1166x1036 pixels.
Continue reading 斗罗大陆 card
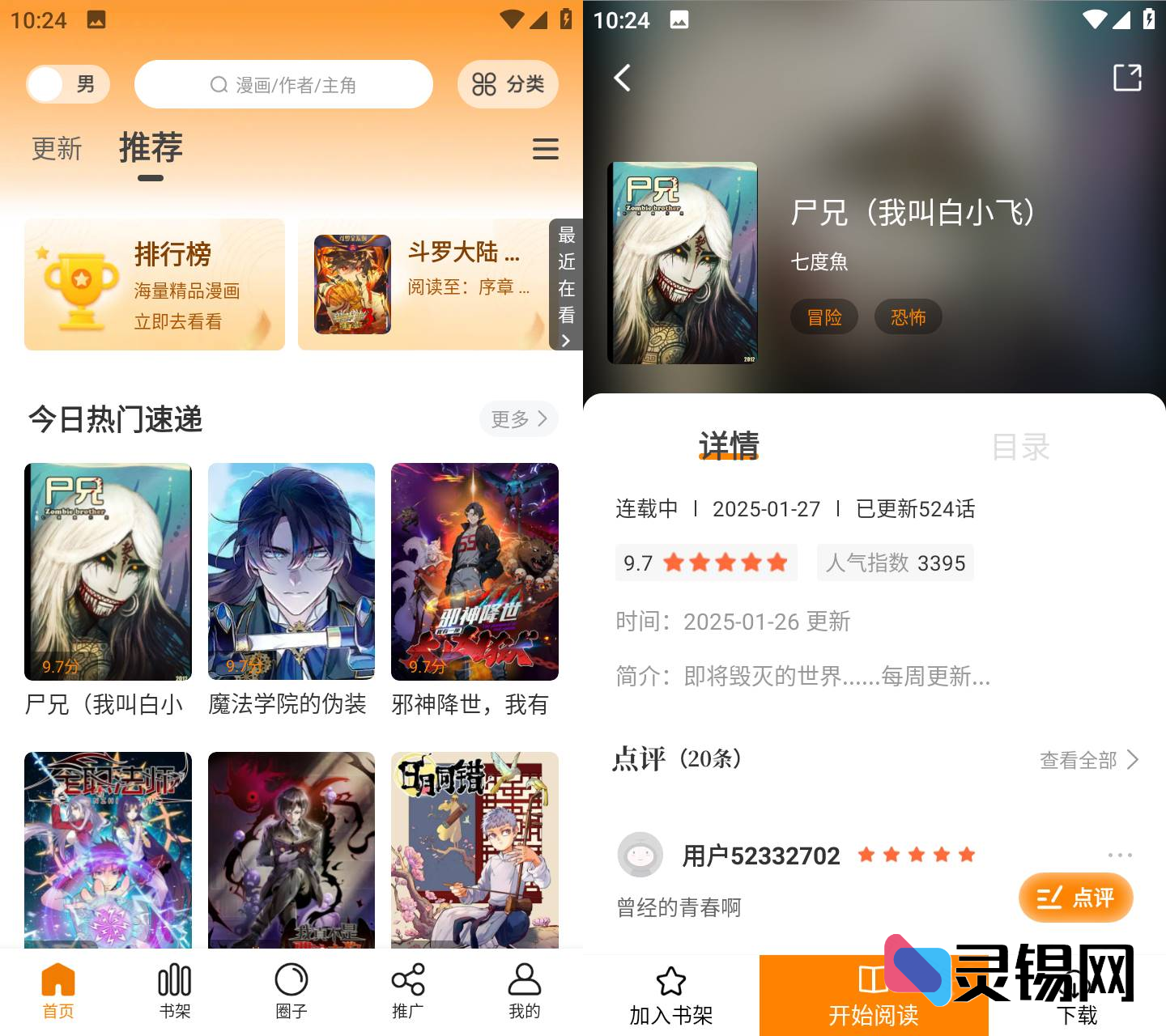tap(421, 285)
